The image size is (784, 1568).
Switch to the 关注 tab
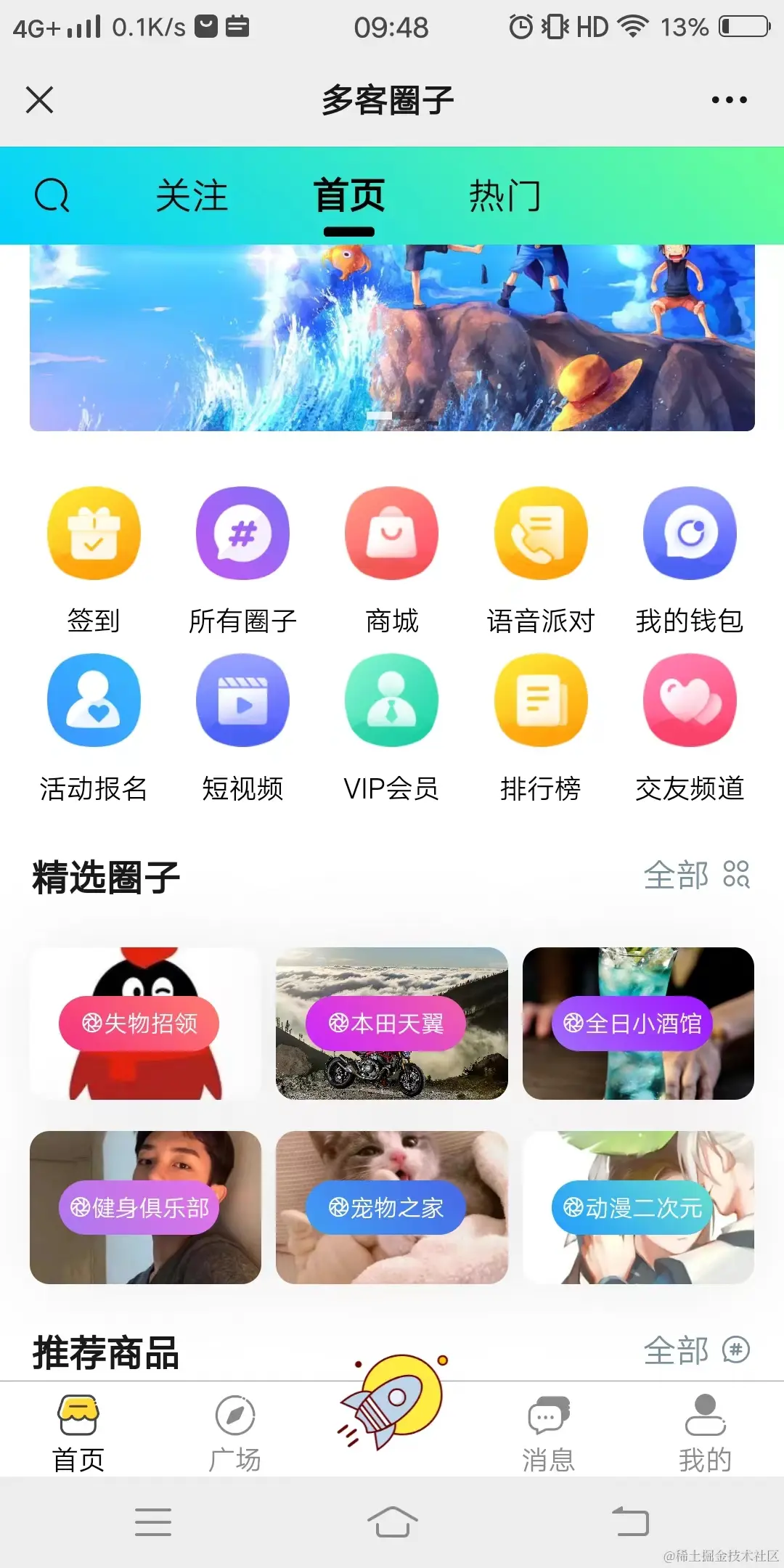pyautogui.click(x=192, y=196)
